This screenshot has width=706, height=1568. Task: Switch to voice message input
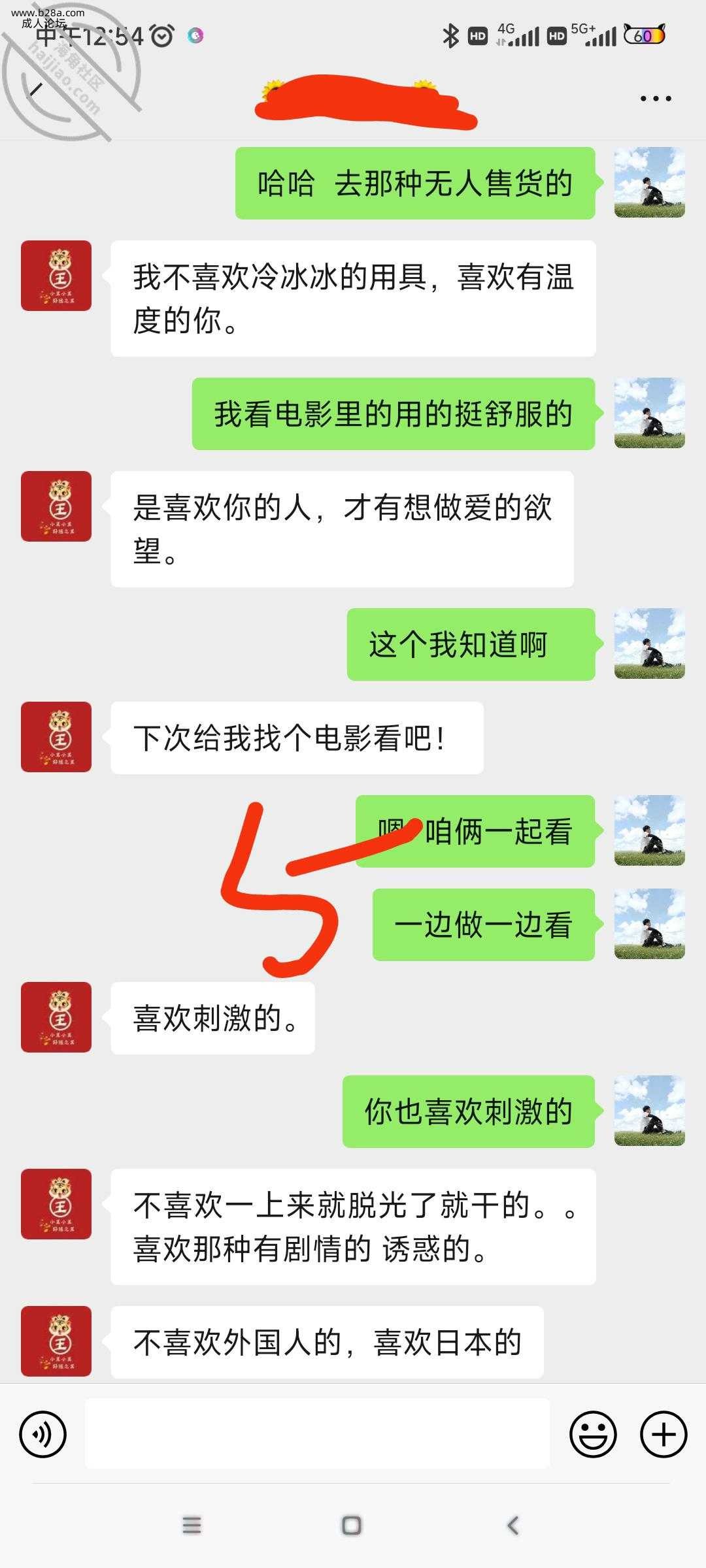coord(43,1434)
